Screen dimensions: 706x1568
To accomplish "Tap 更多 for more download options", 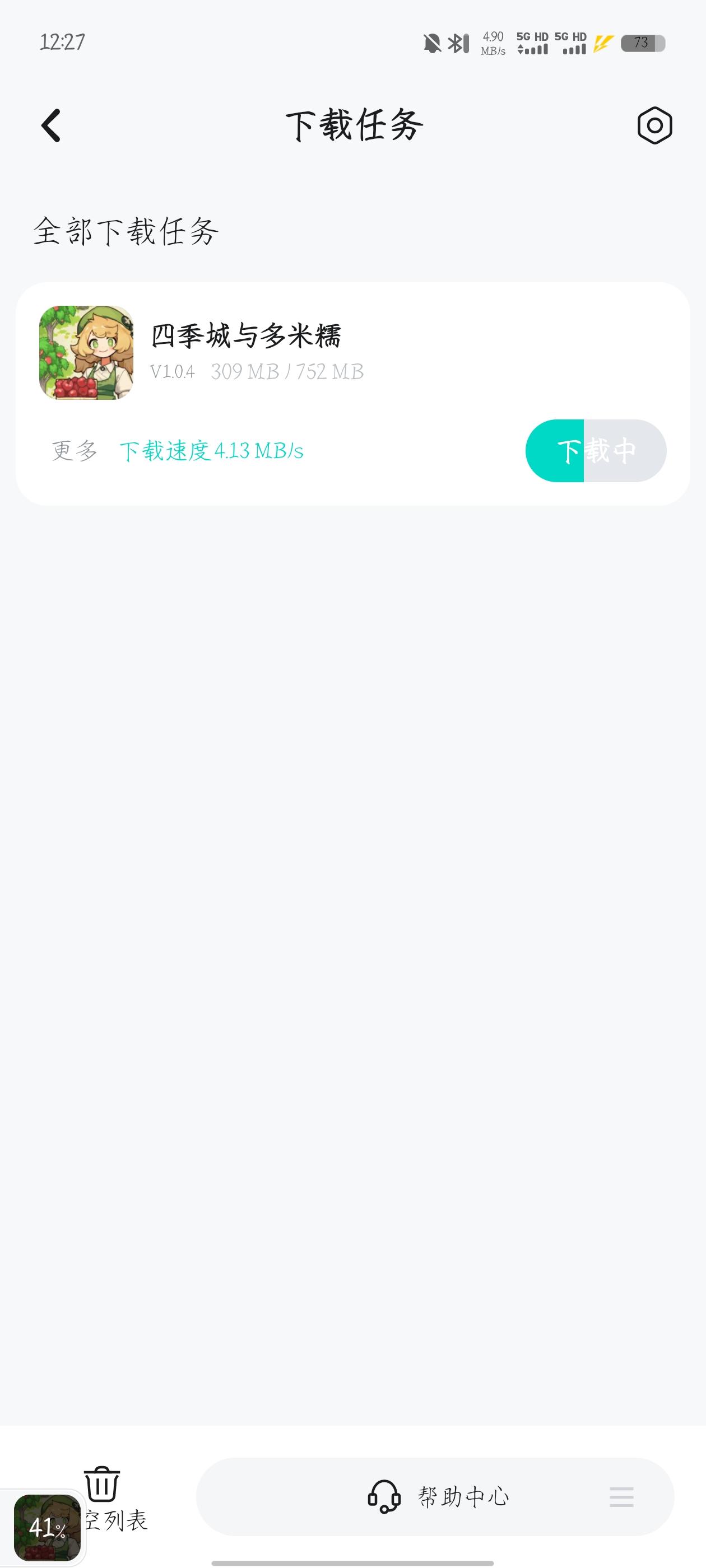I will pos(75,451).
